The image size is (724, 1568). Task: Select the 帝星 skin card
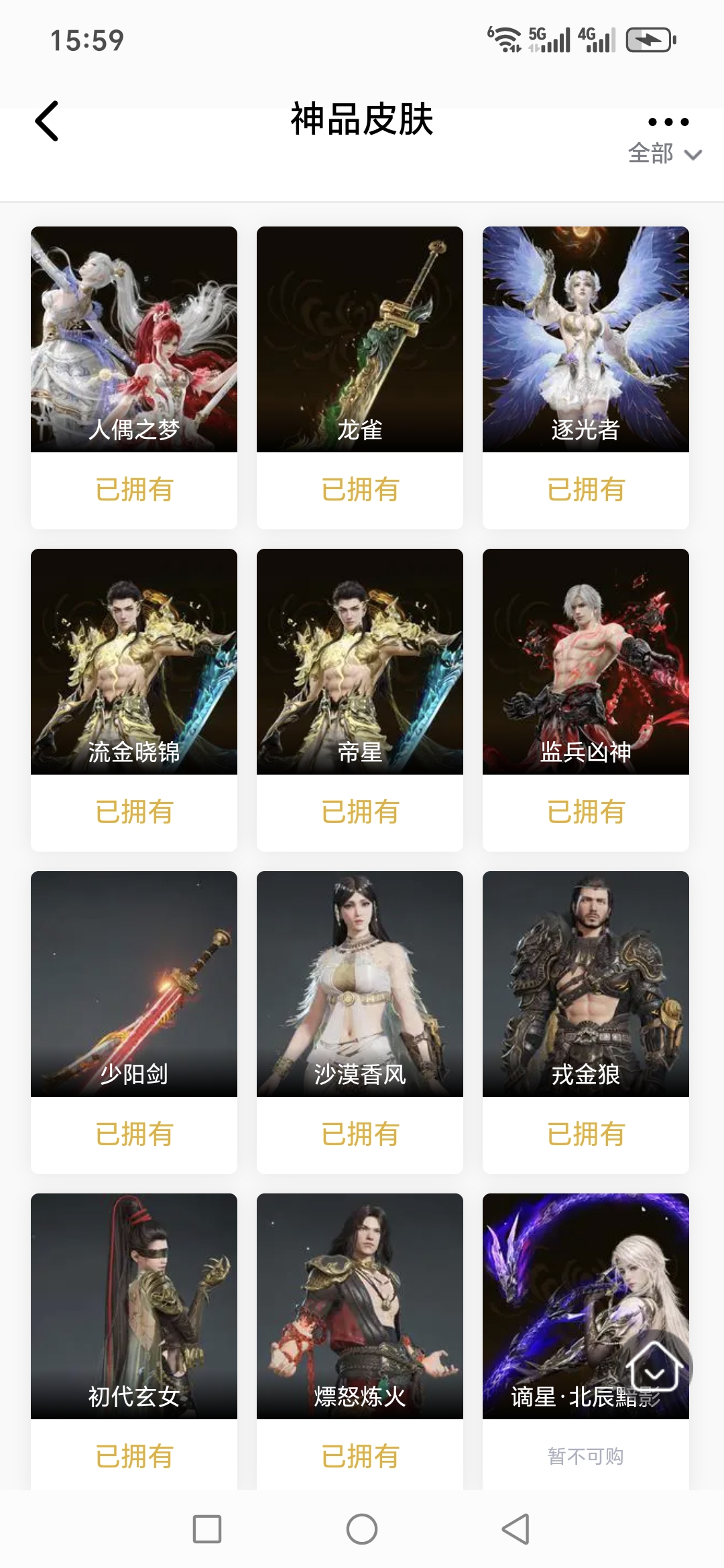360,662
